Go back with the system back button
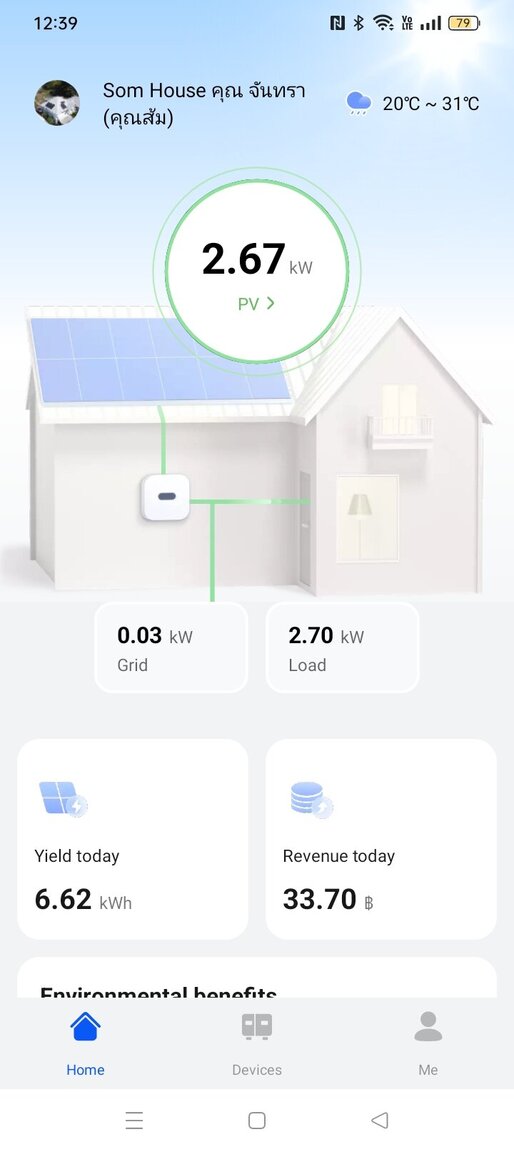Screen dimensions: 514x1152 pos(380,1120)
